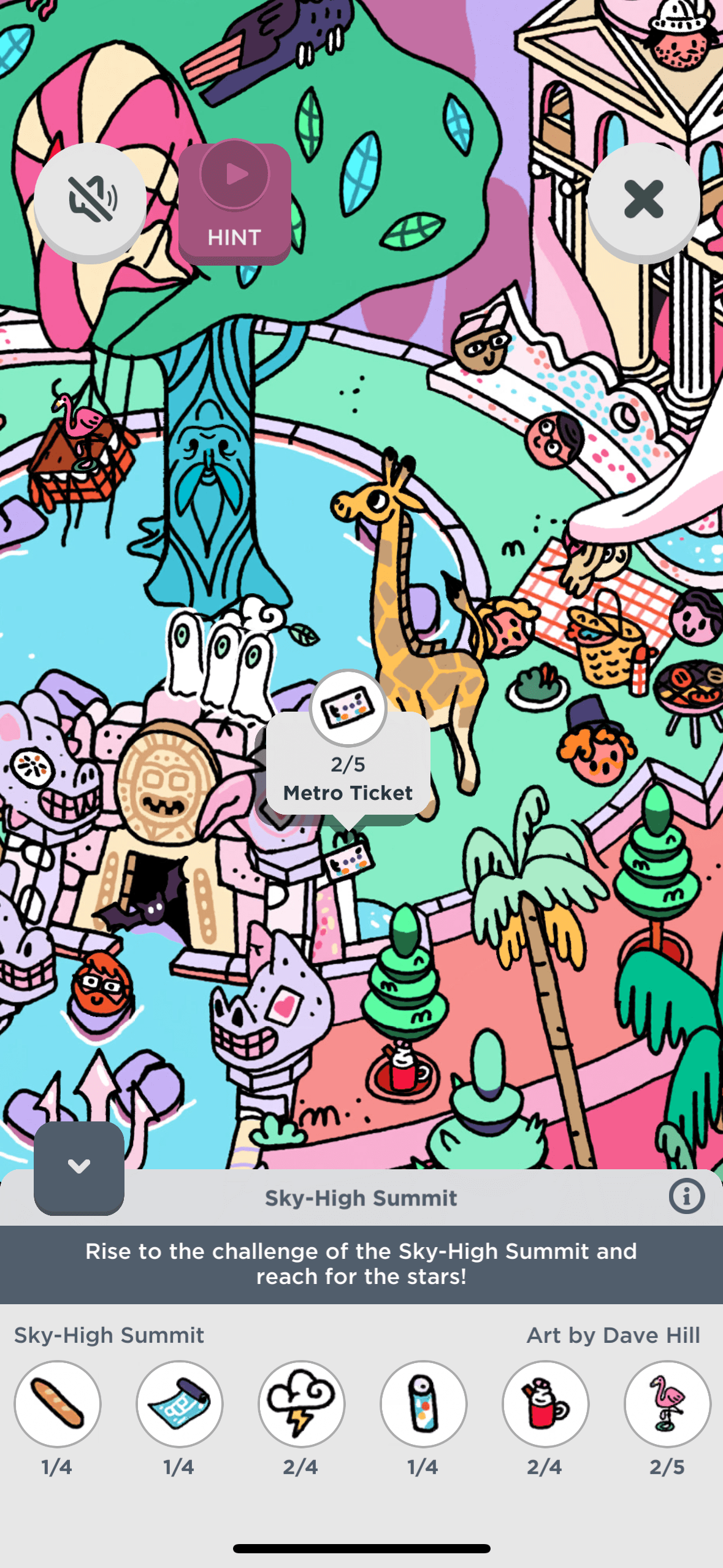Select the water bottle item
This screenshot has width=723, height=1568.
[423, 1404]
